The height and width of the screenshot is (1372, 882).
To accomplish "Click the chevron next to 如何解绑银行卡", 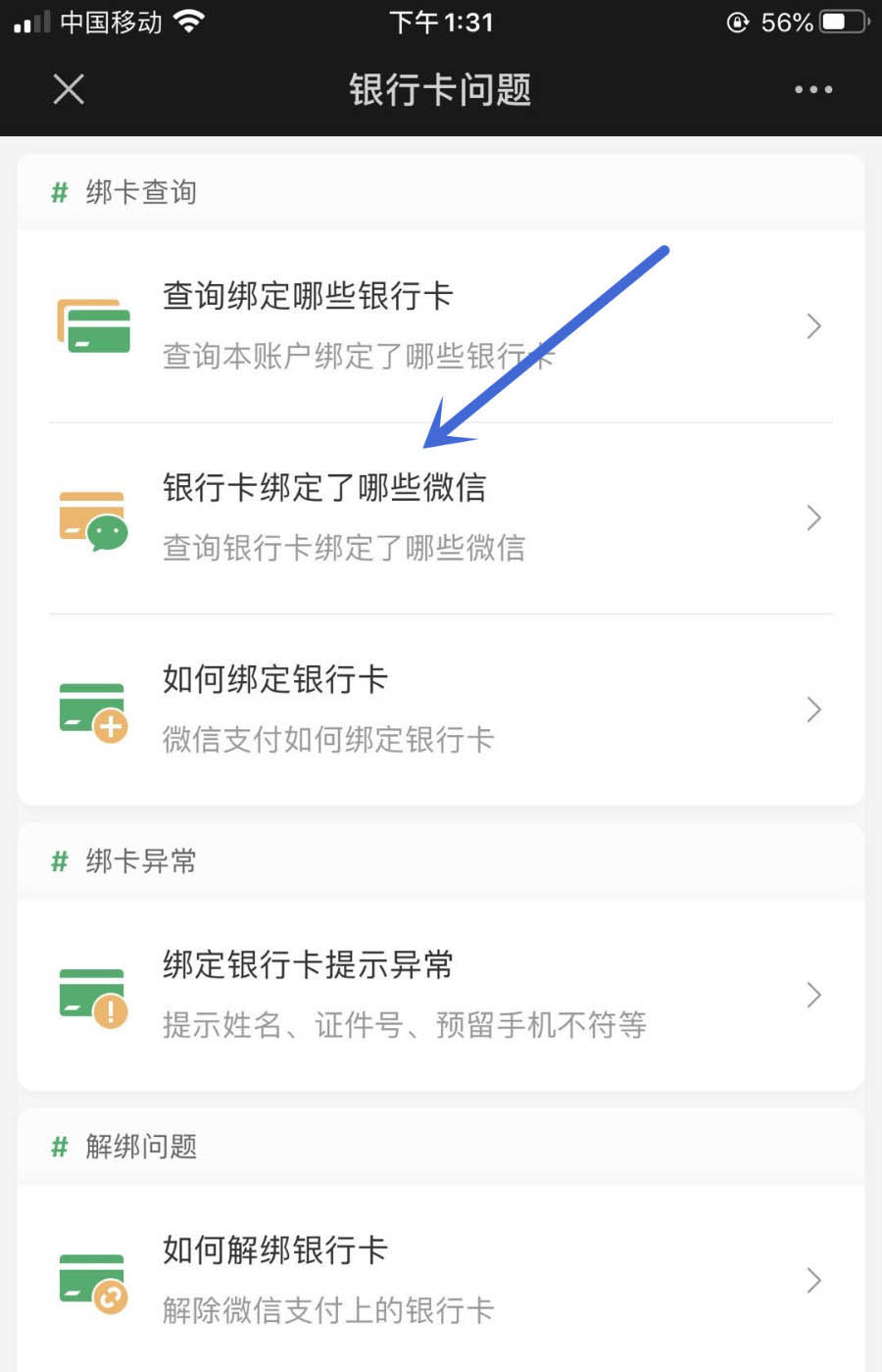I will click(813, 1279).
